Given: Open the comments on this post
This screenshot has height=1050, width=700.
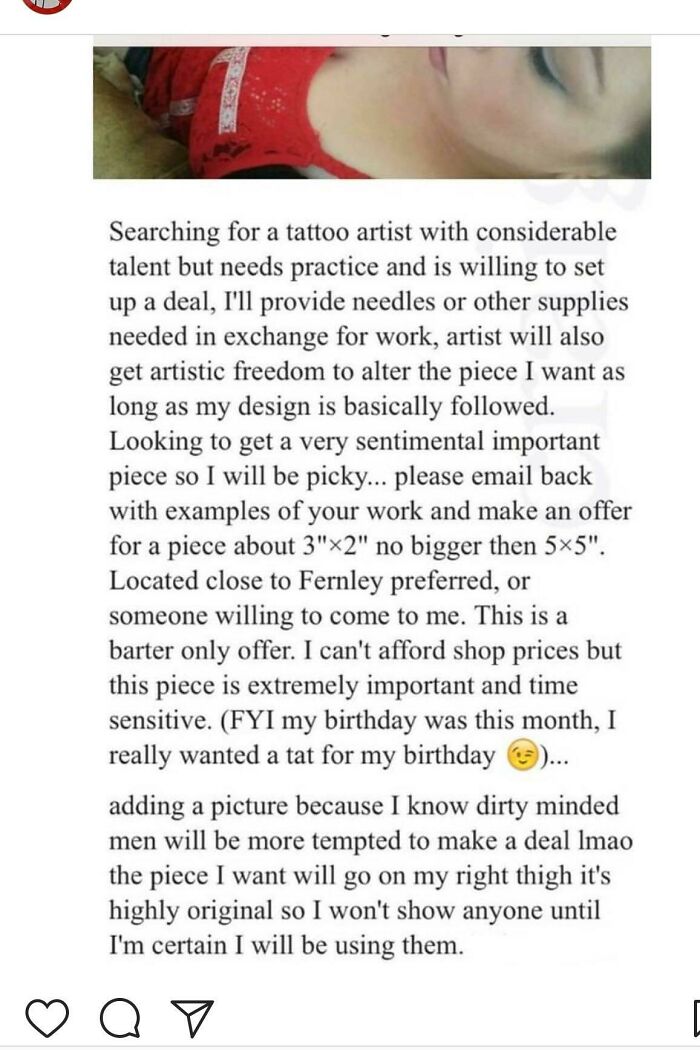Looking at the screenshot, I should pyautogui.click(x=119, y=1018).
